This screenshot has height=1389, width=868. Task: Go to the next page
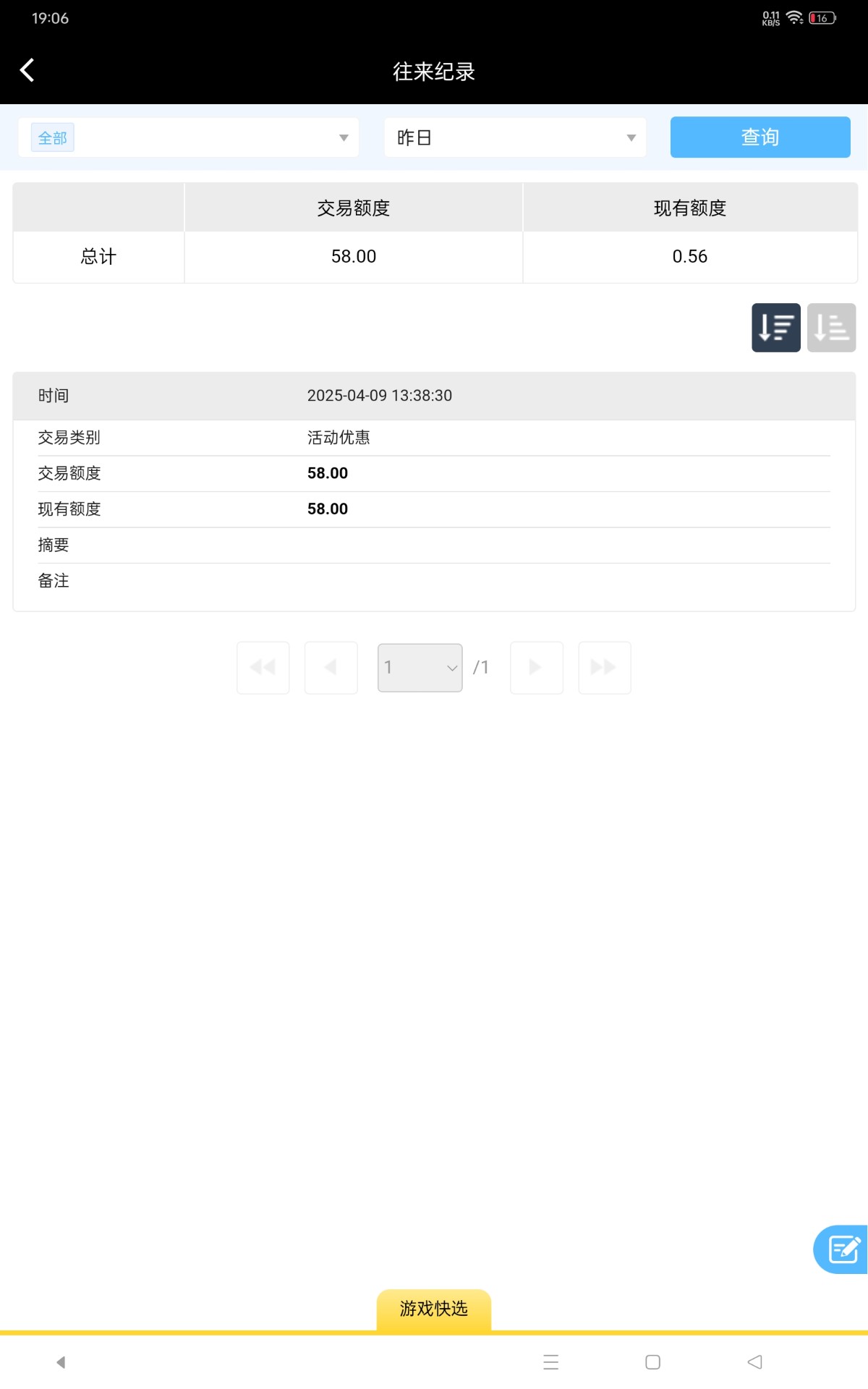coord(536,667)
